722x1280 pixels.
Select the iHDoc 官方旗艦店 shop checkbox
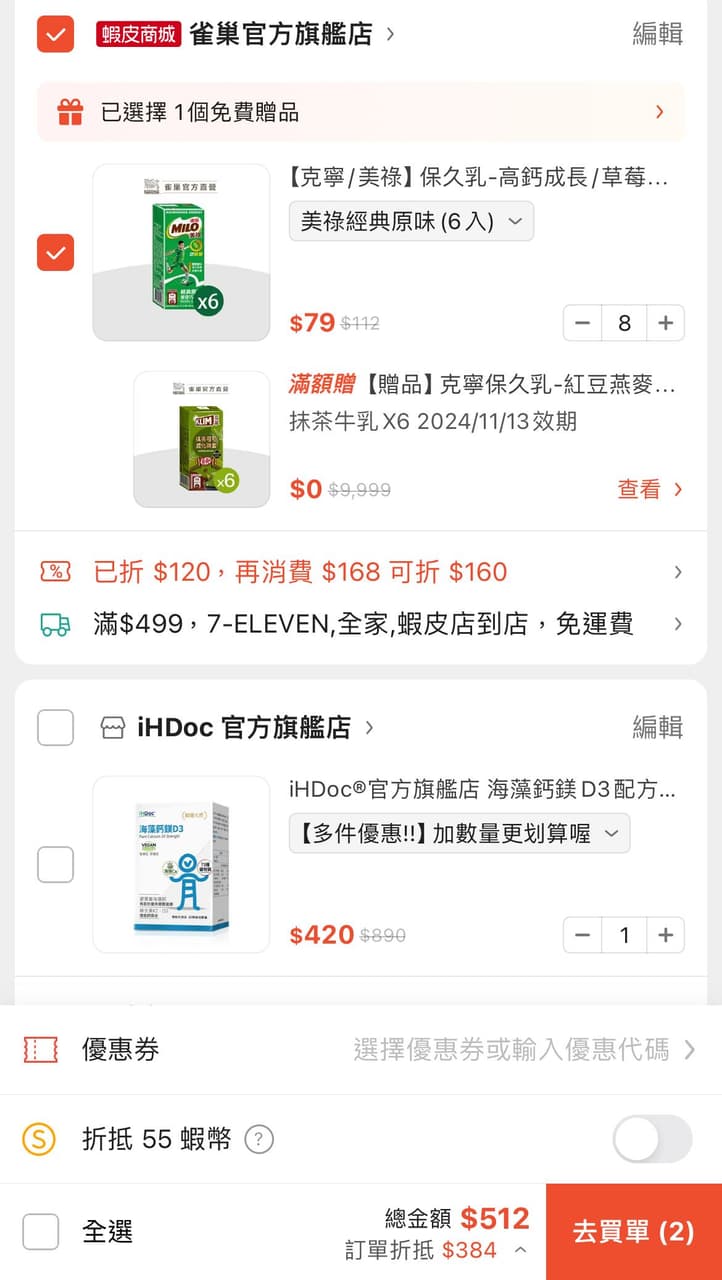point(55,728)
